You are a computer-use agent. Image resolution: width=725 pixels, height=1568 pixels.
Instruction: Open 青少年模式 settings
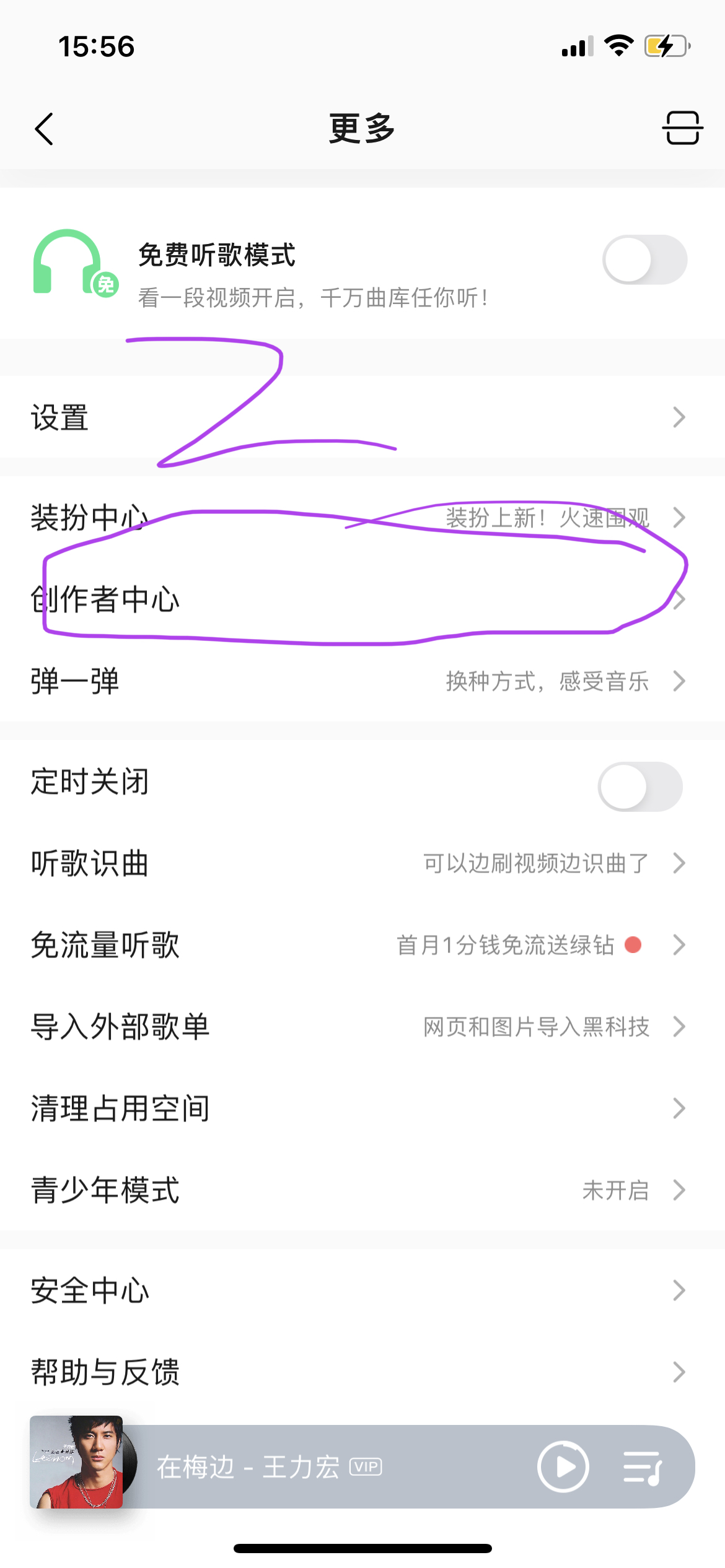tap(362, 1190)
